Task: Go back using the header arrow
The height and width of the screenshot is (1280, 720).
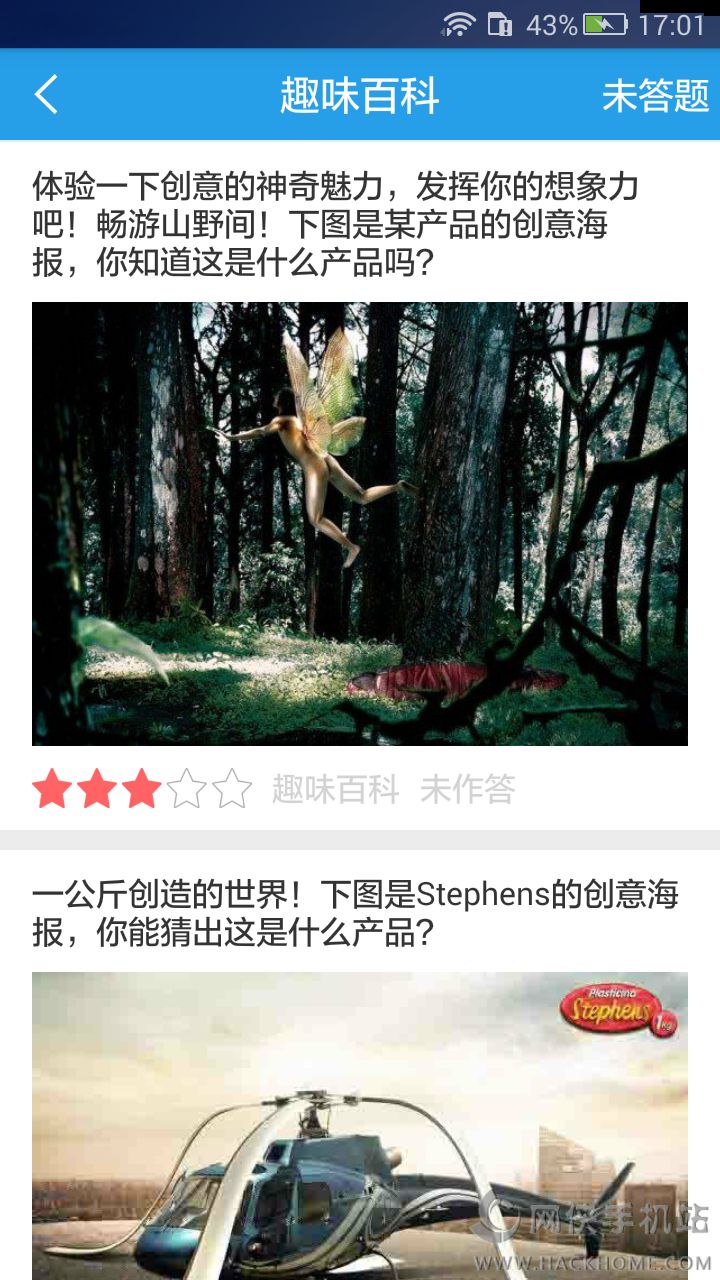Action: (x=46, y=95)
